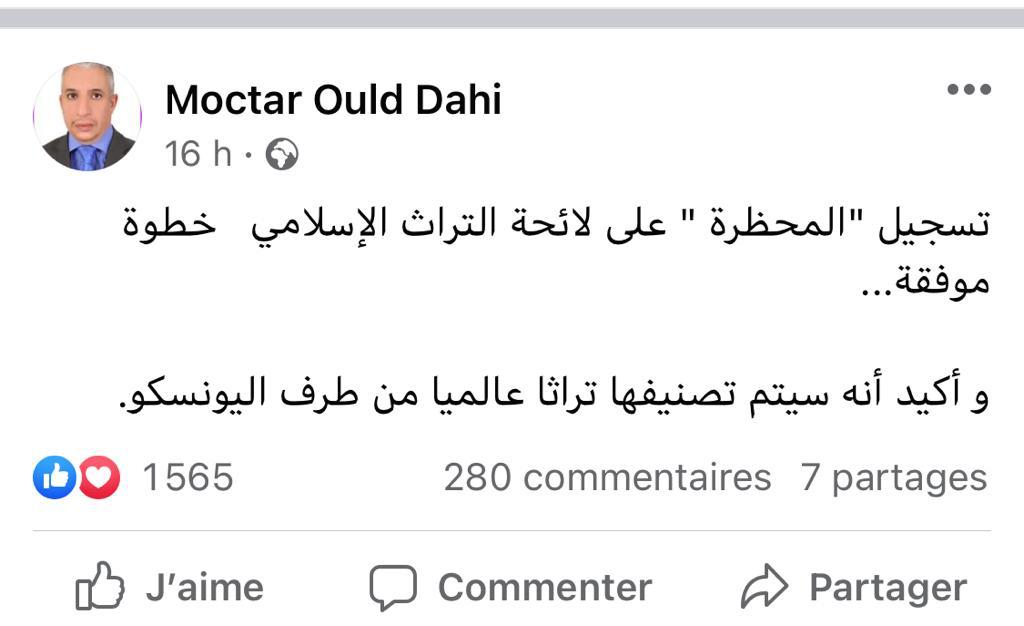Viewport: 1024px width, 626px height.
Task: Open the three-dot post options menu
Action: [x=968, y=90]
